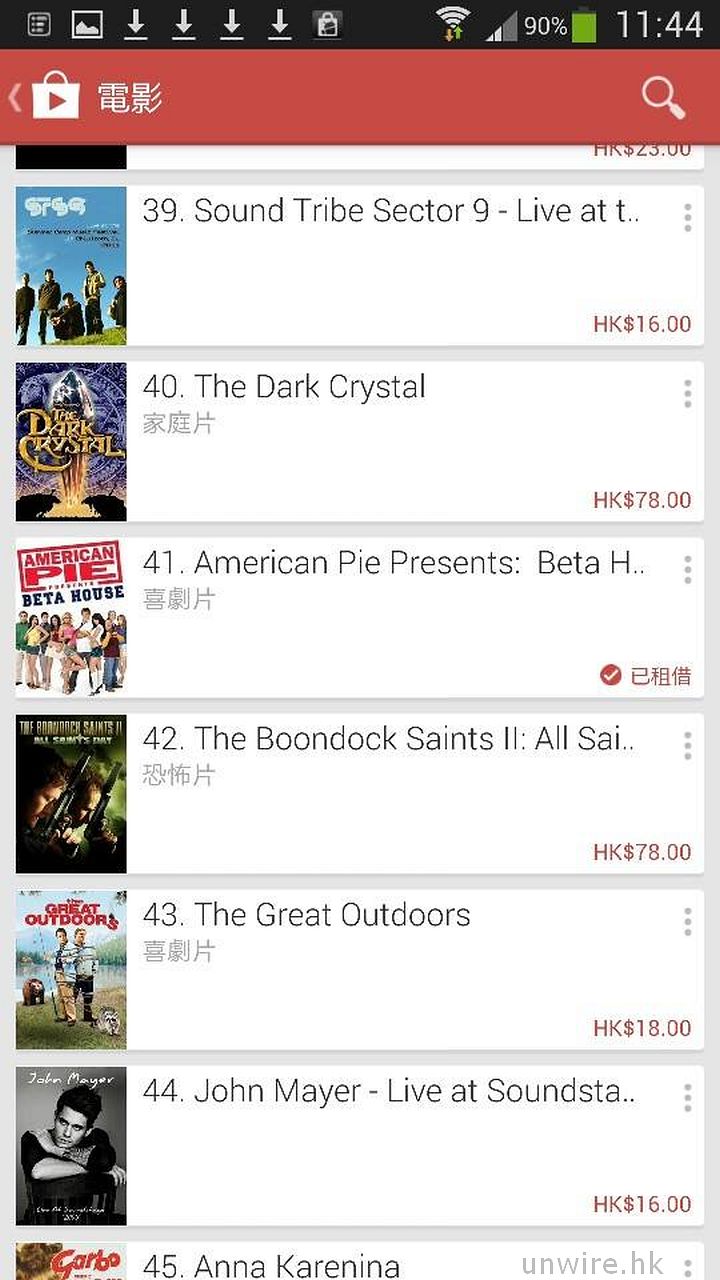Open overflow menu for John Mayer entry

point(687,1098)
